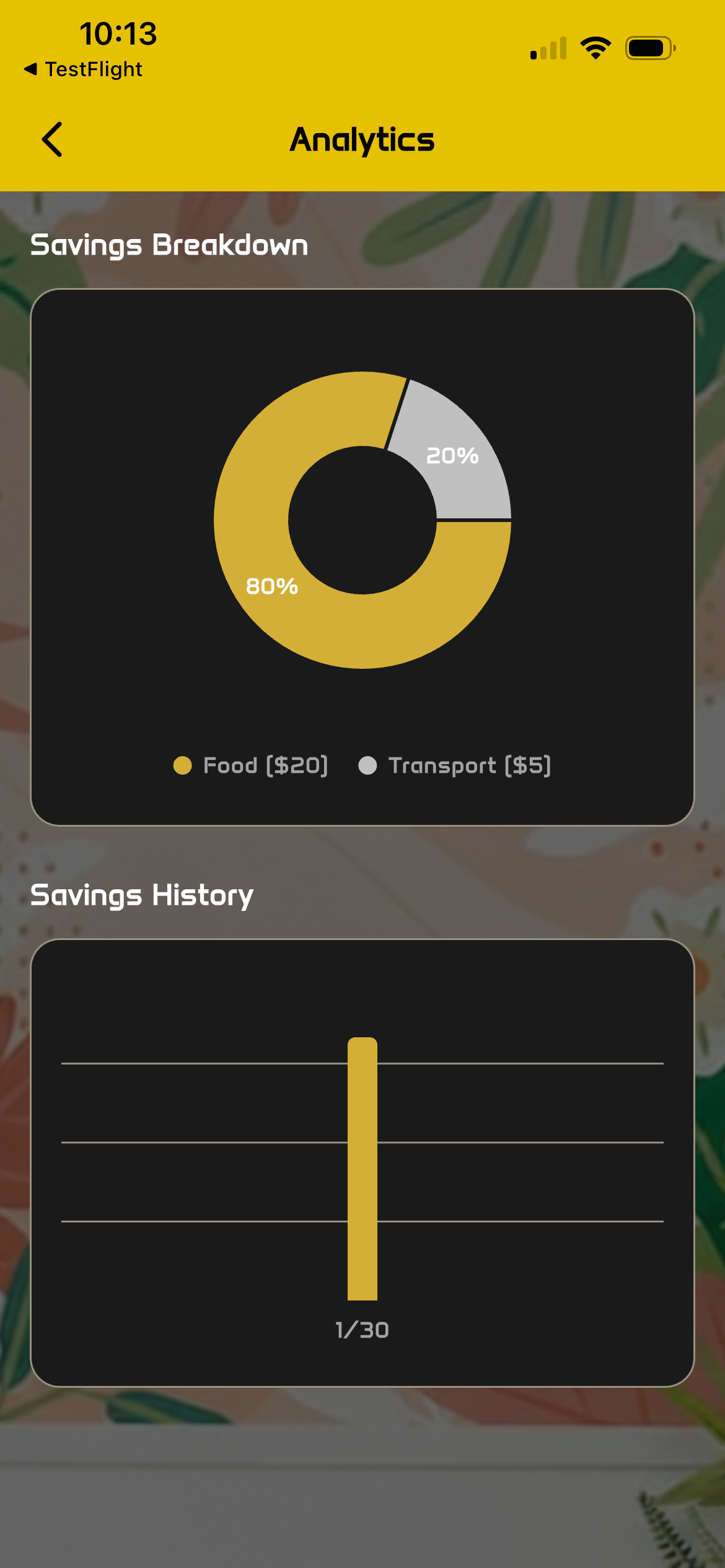Go back from the Analytics screen

tap(53, 139)
